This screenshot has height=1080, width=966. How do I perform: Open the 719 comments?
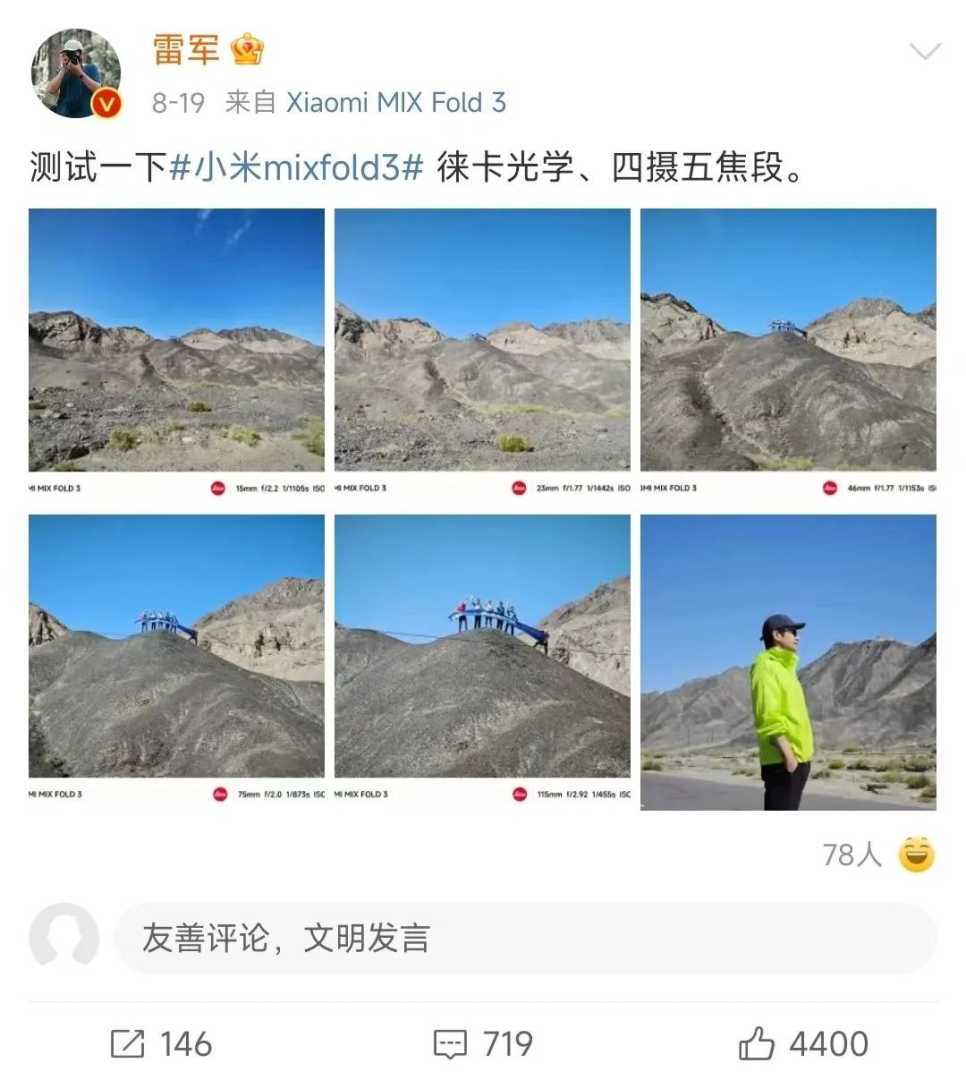pos(482,1045)
